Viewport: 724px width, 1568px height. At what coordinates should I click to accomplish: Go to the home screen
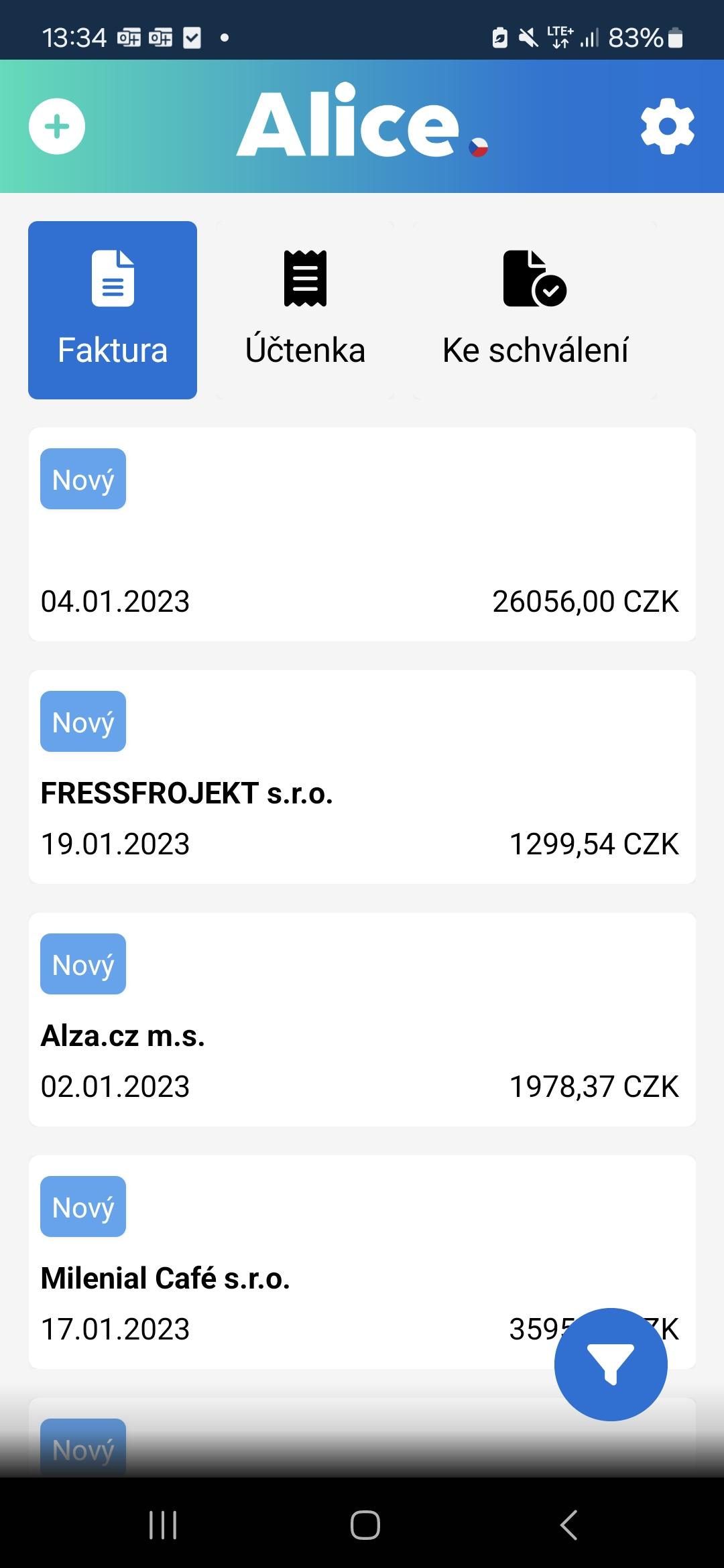click(365, 1525)
